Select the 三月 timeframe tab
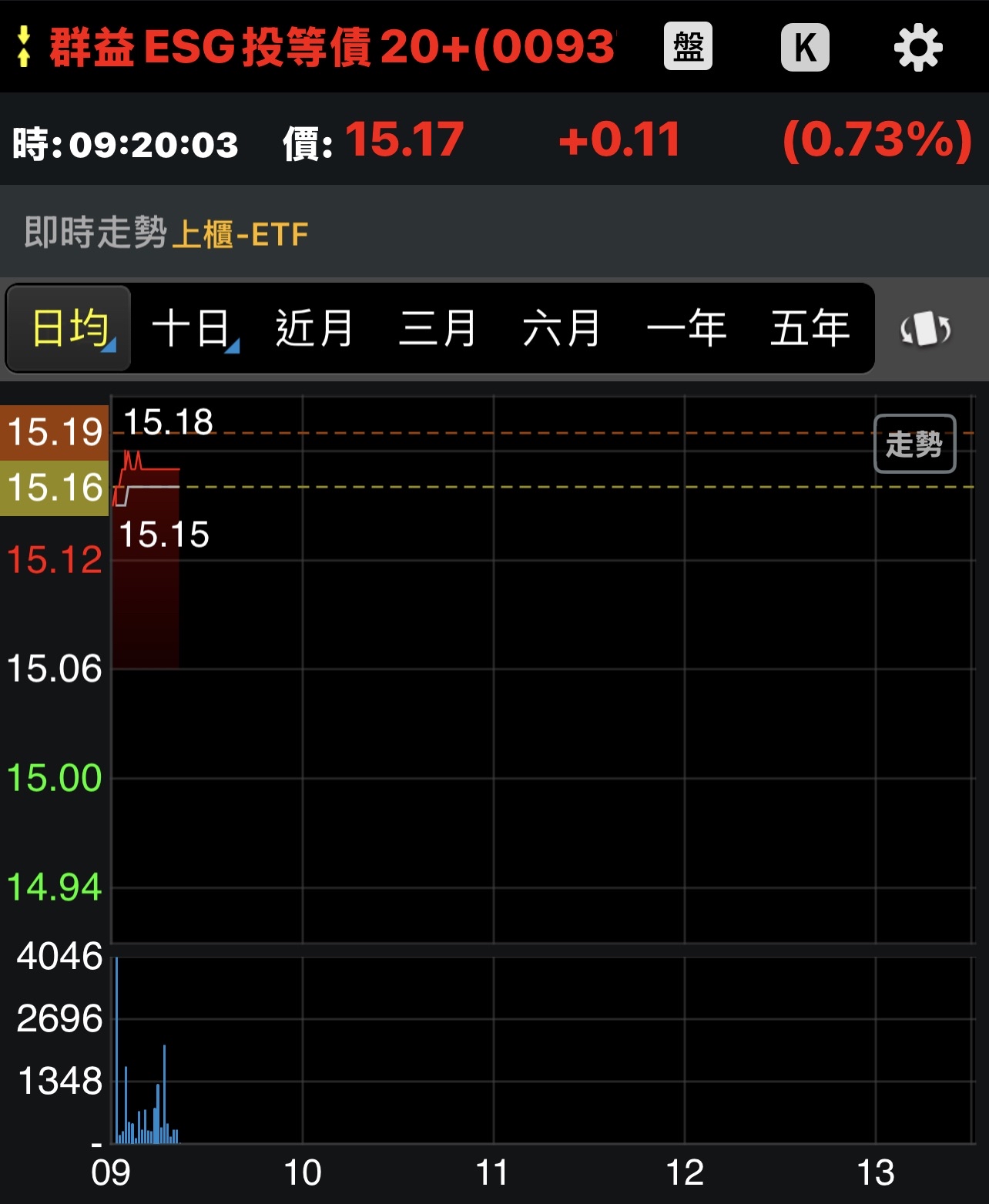The height and width of the screenshot is (1204, 989). click(437, 328)
